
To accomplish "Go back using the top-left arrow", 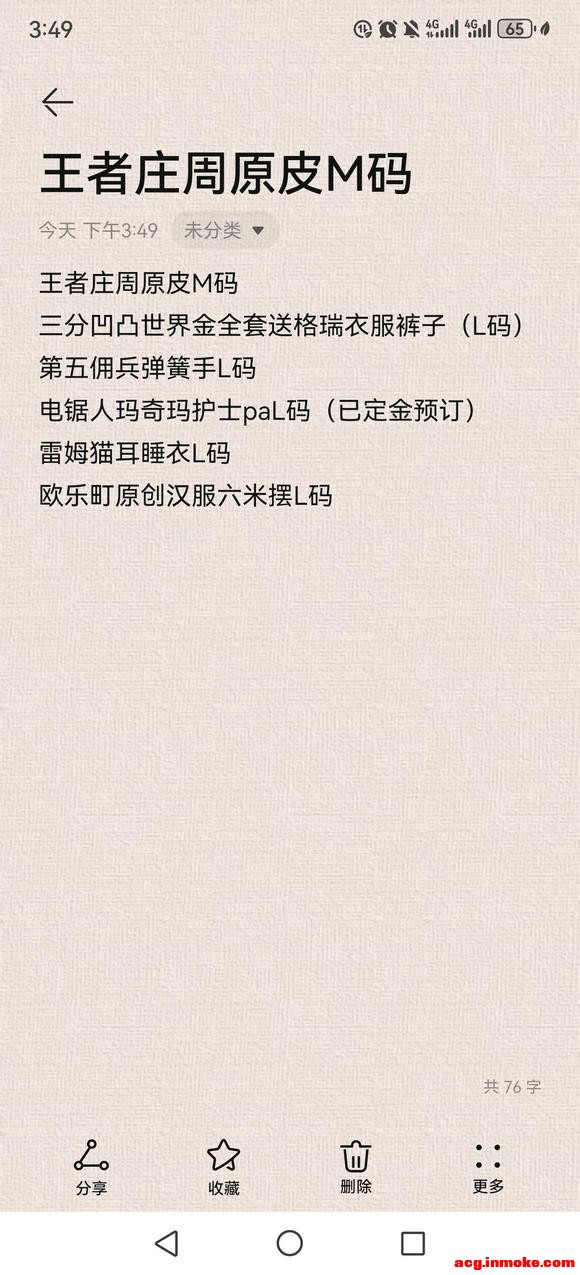I will tap(57, 102).
